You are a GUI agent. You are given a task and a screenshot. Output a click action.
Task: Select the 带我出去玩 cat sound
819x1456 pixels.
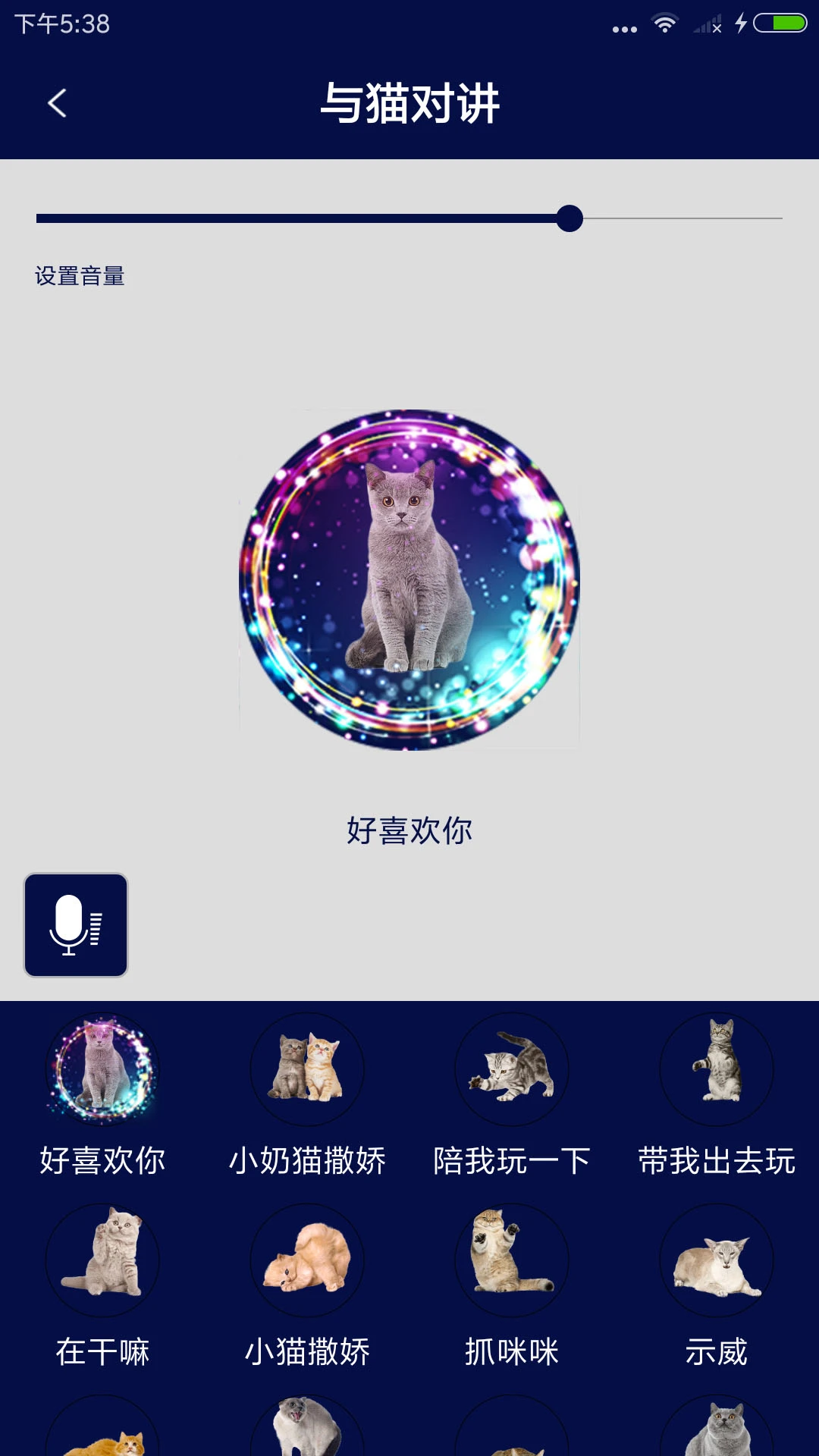(717, 1069)
